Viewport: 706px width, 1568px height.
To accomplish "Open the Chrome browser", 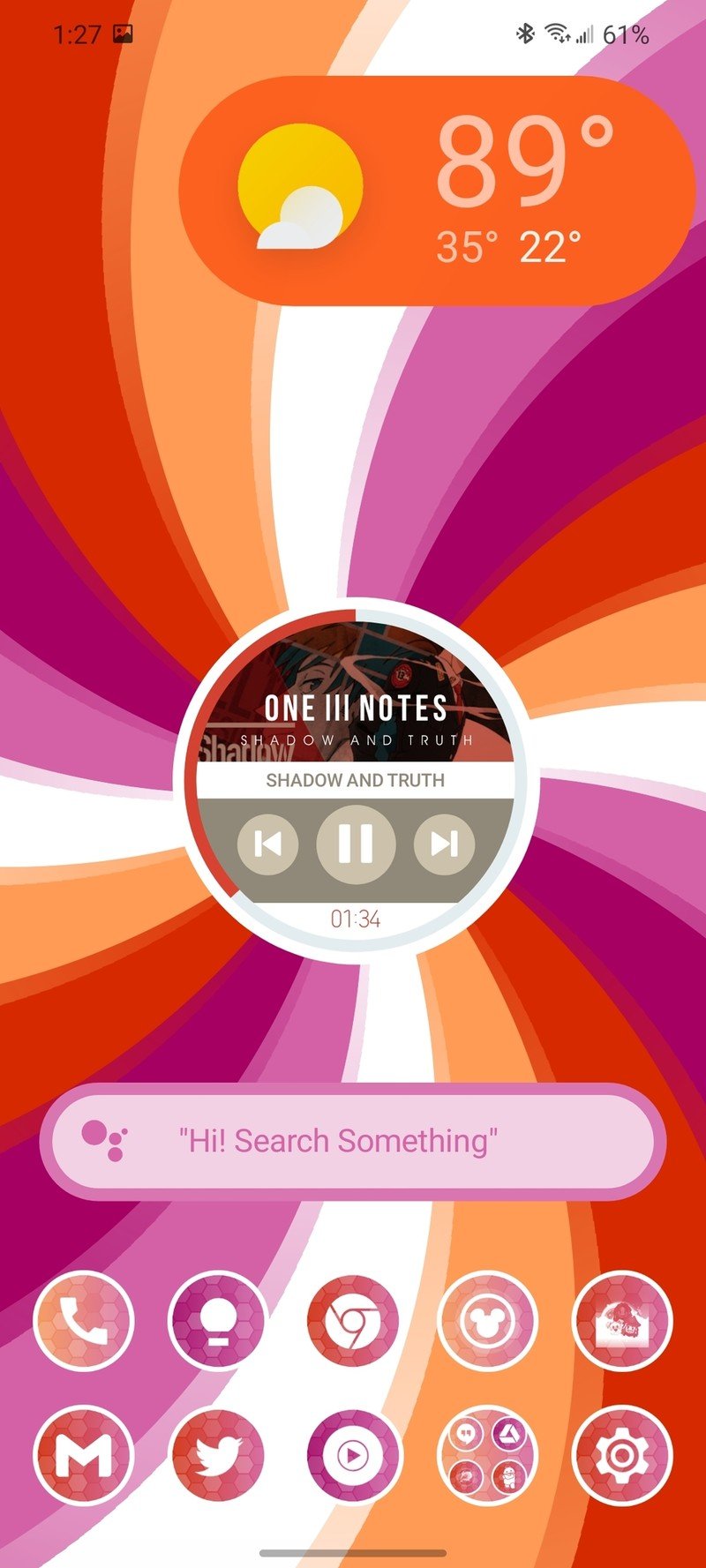I will click(353, 1321).
